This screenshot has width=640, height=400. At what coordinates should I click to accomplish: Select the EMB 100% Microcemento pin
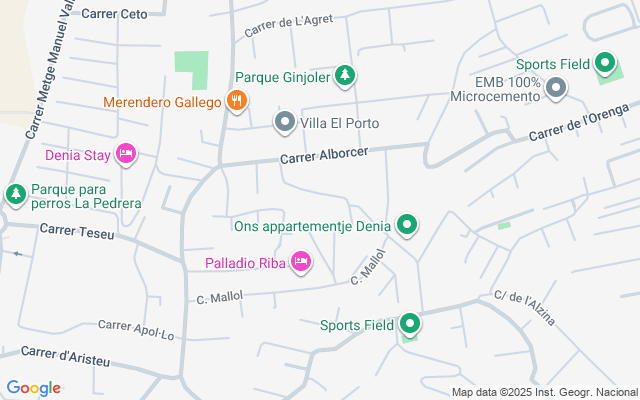(x=557, y=90)
